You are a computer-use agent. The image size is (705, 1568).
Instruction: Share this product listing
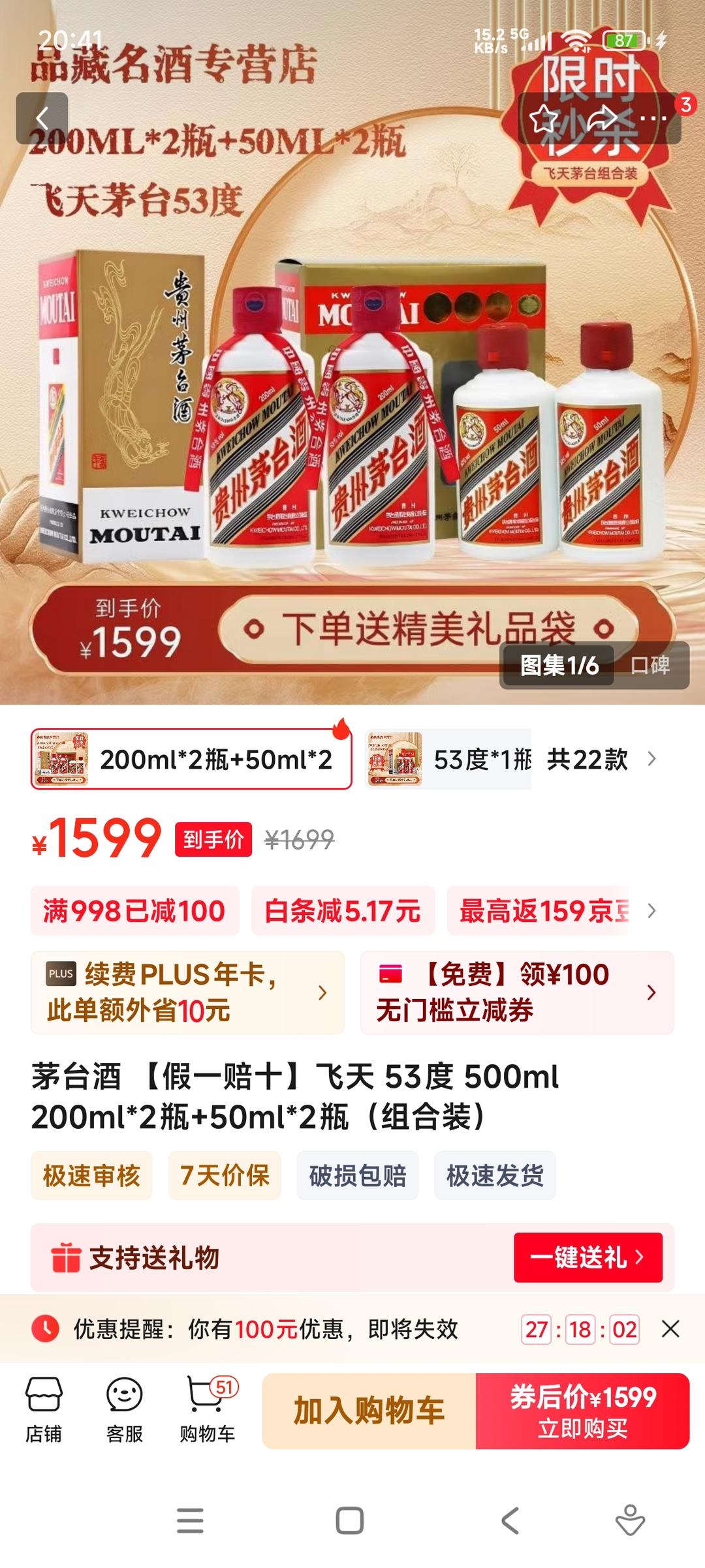601,119
